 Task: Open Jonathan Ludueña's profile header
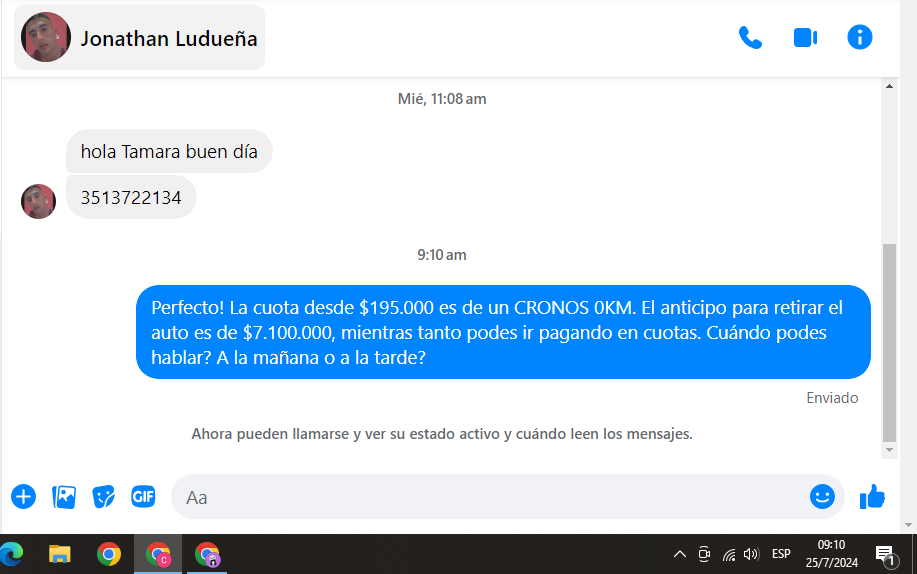(140, 38)
